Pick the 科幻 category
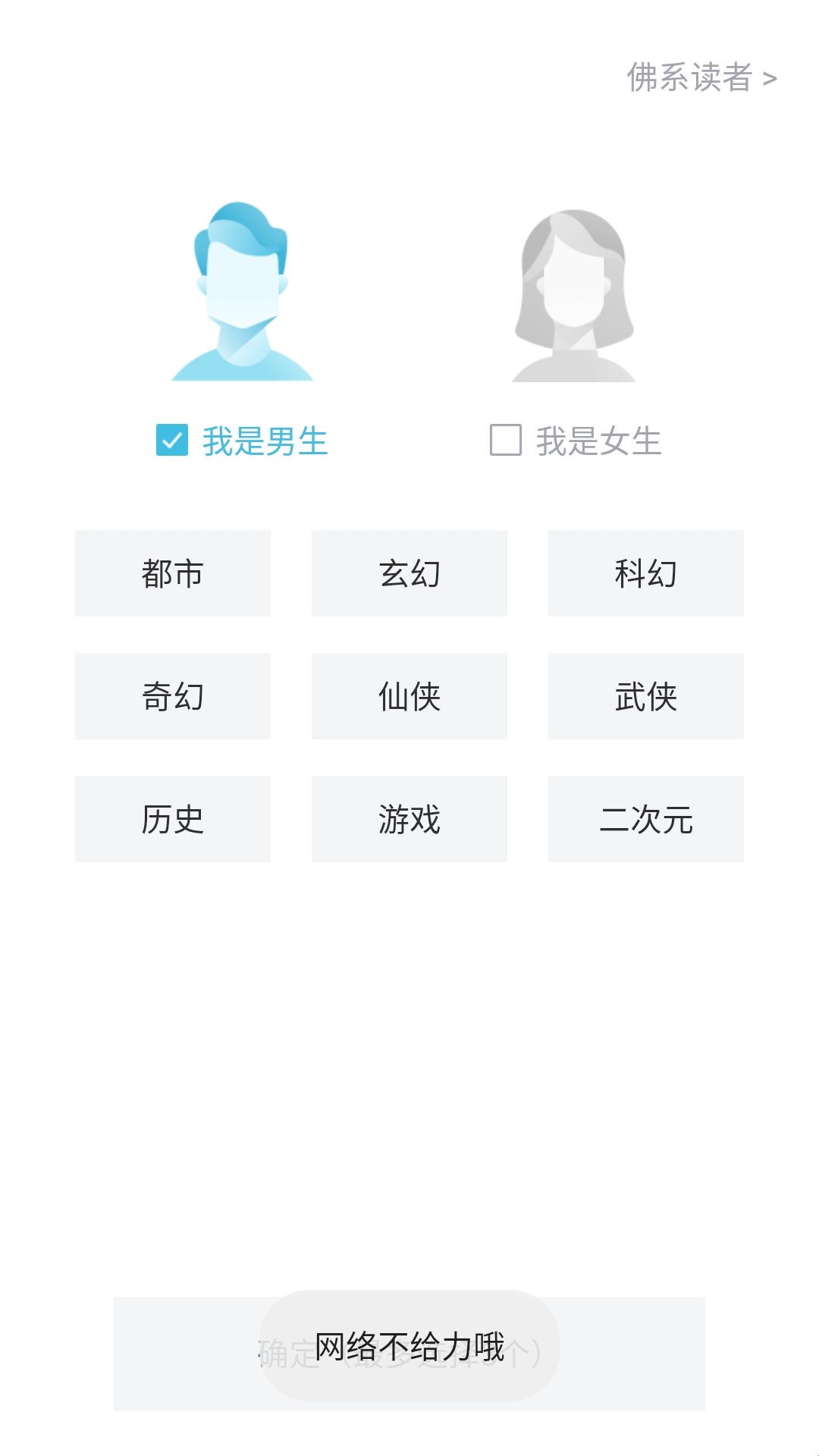 (646, 573)
